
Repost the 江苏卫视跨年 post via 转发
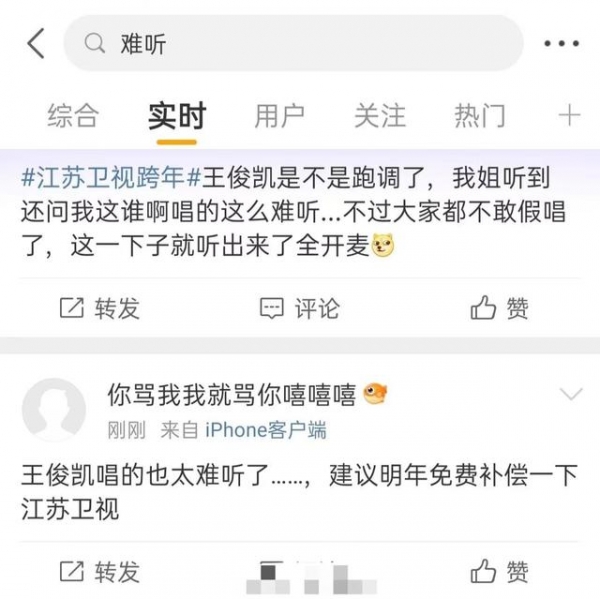point(100,308)
